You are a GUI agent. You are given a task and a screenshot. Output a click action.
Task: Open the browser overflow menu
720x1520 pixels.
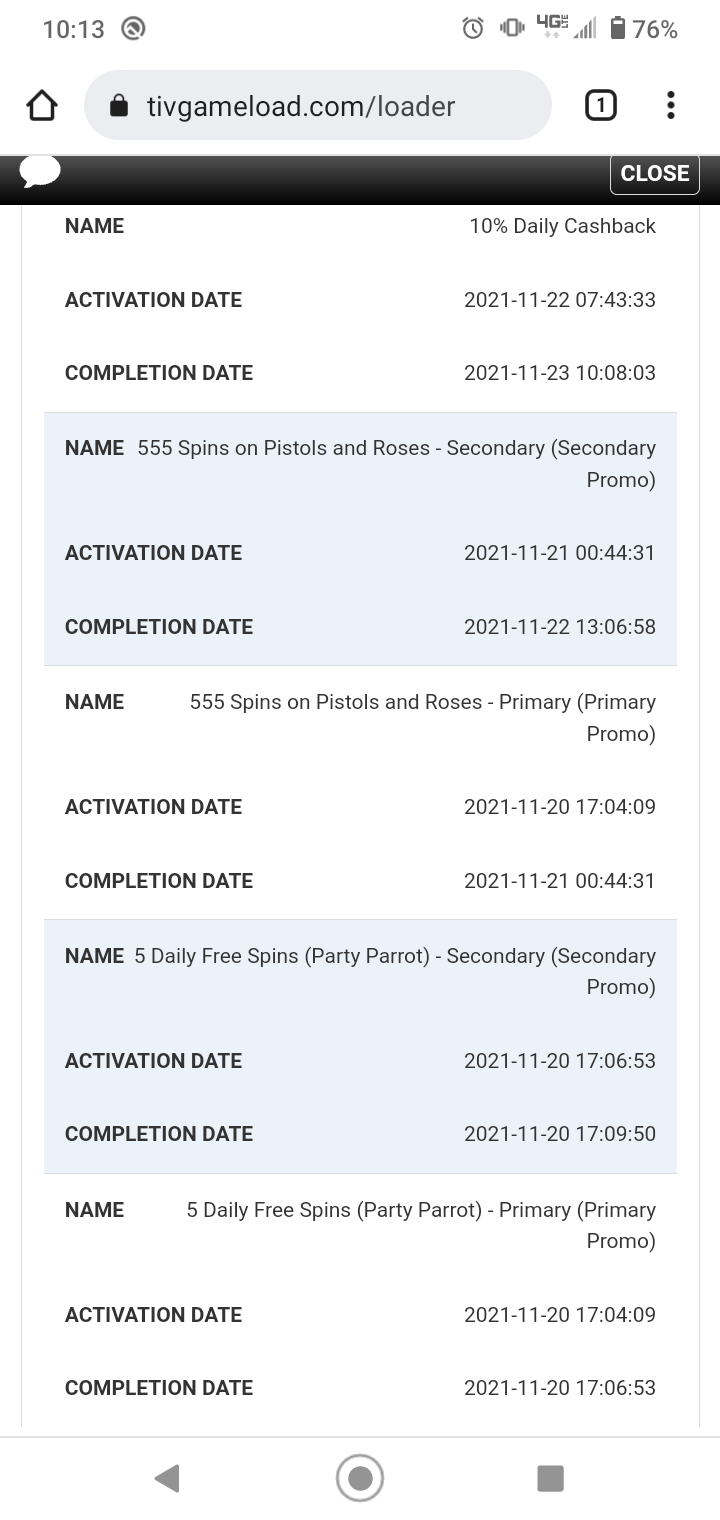pyautogui.click(x=670, y=106)
